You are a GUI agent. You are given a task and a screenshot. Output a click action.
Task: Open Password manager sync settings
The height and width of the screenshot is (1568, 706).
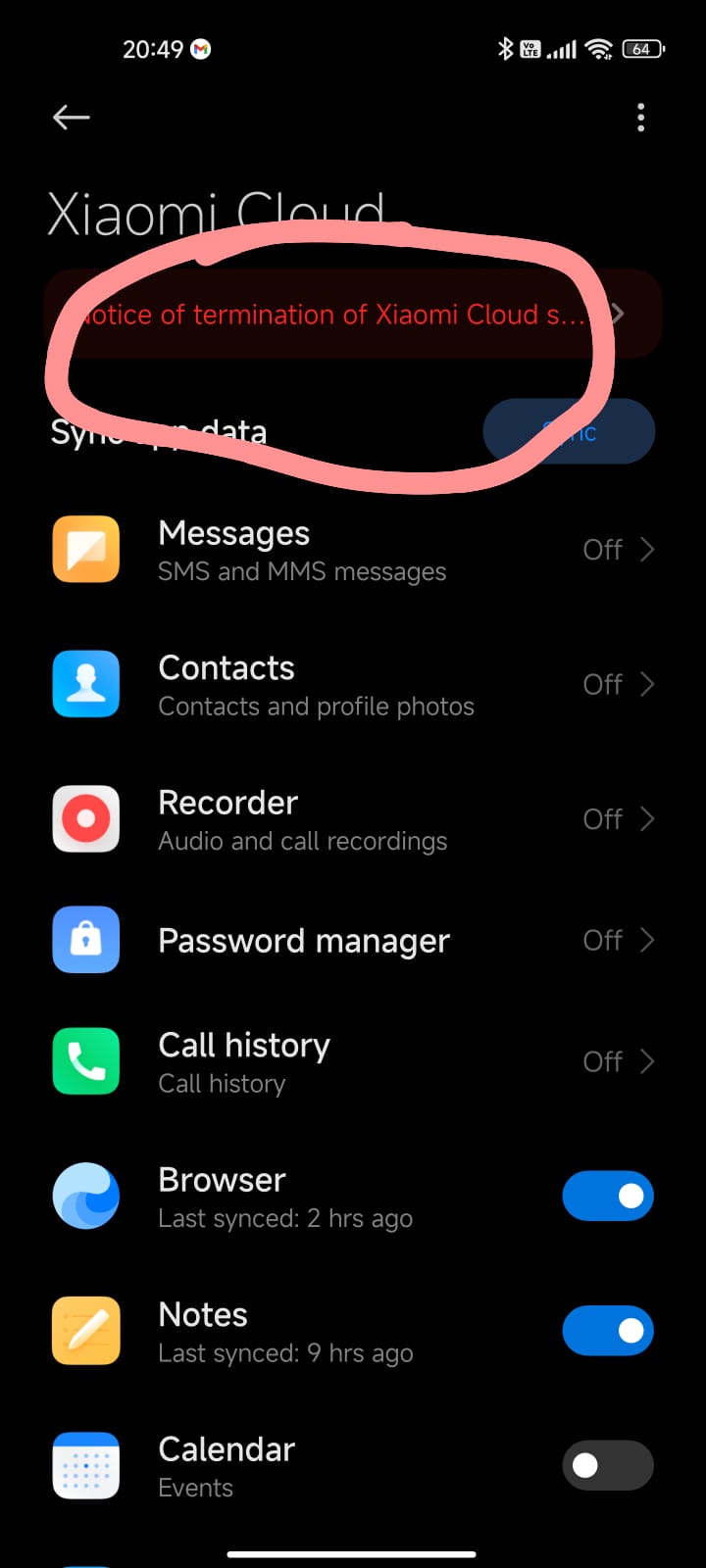[353, 941]
